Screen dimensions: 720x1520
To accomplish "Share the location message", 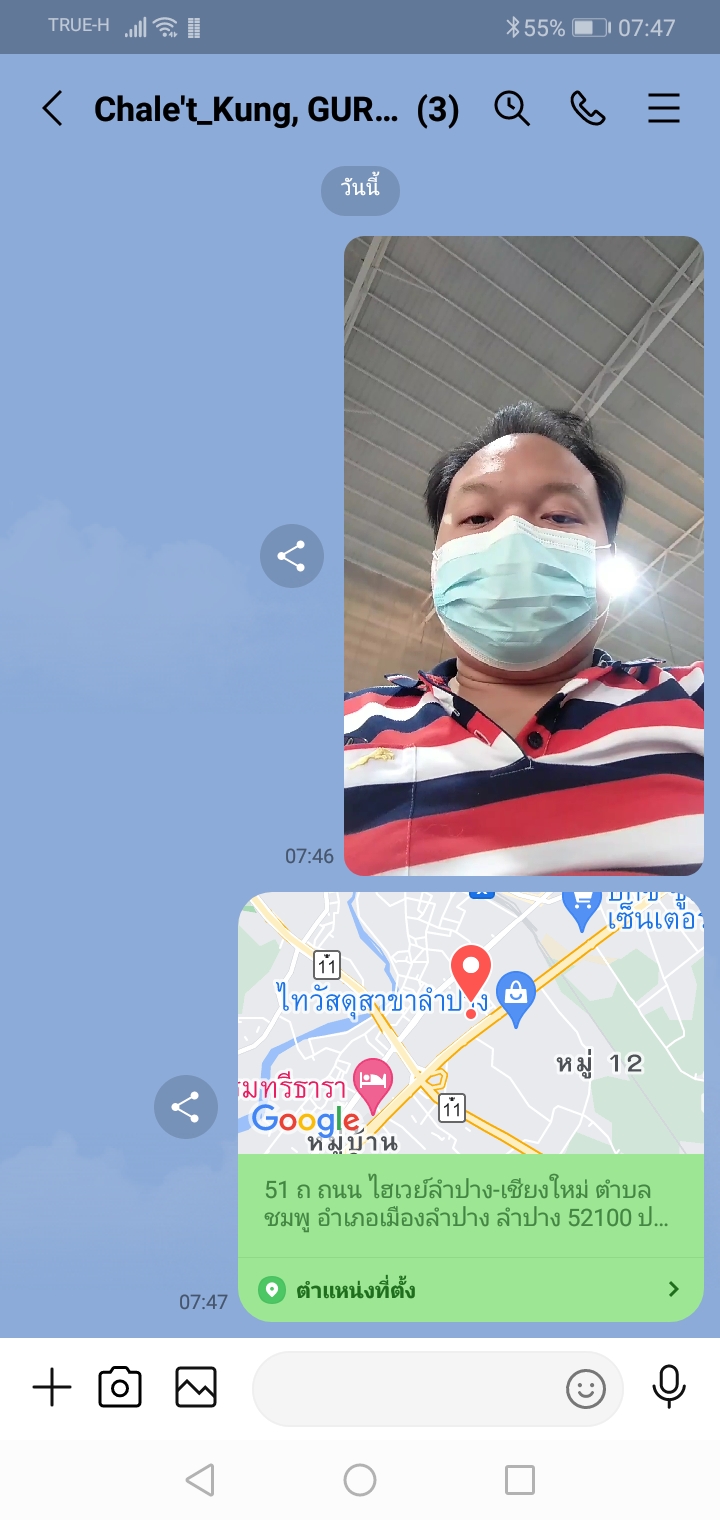I will (x=186, y=1107).
